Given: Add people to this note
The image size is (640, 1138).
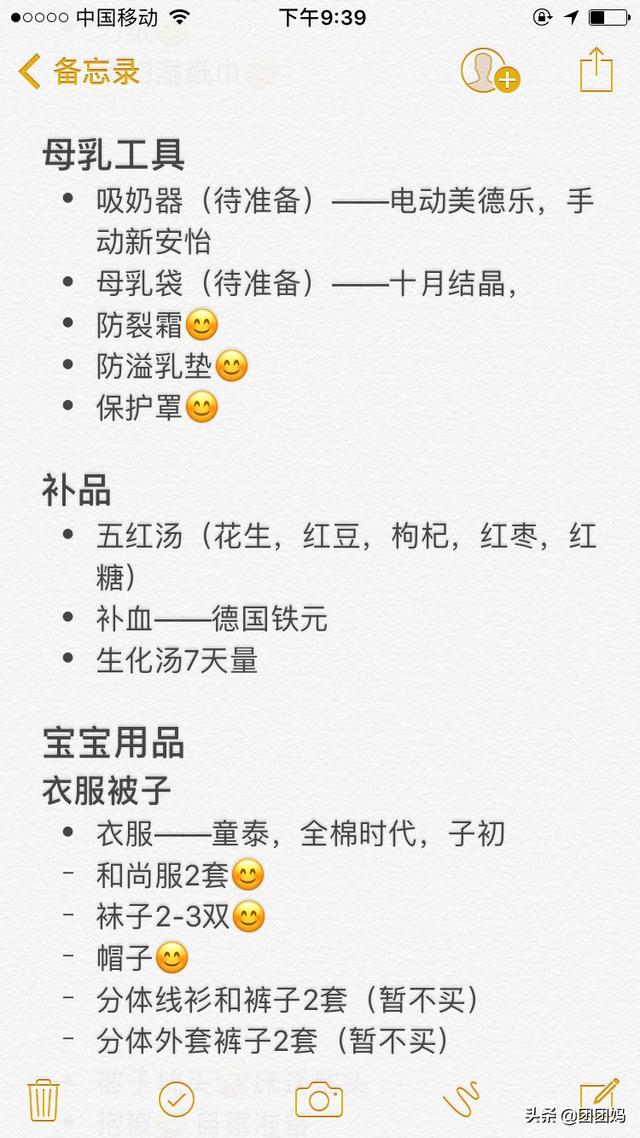Looking at the screenshot, I should pyautogui.click(x=490, y=70).
